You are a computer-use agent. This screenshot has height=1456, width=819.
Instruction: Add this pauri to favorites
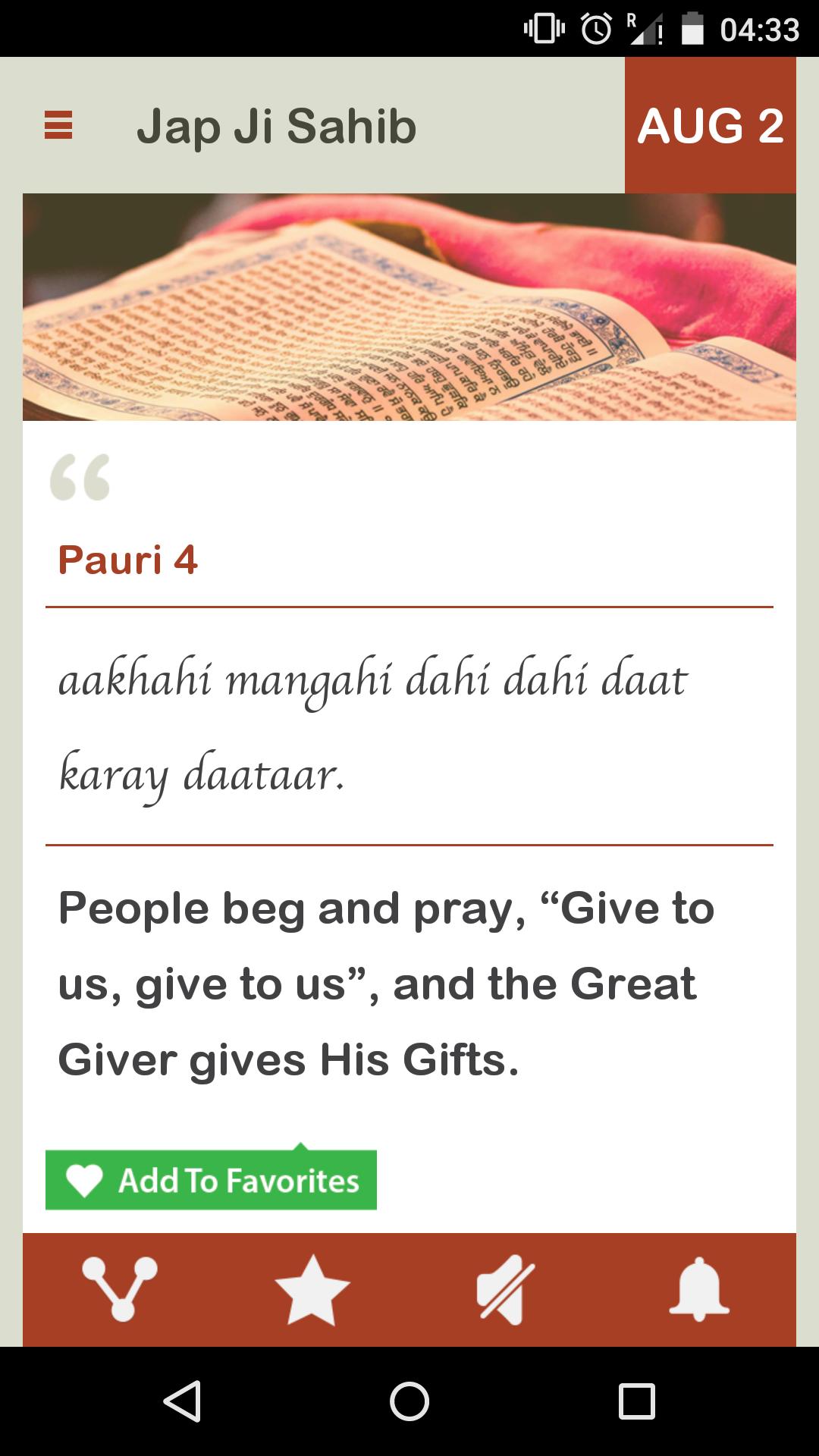click(211, 1180)
